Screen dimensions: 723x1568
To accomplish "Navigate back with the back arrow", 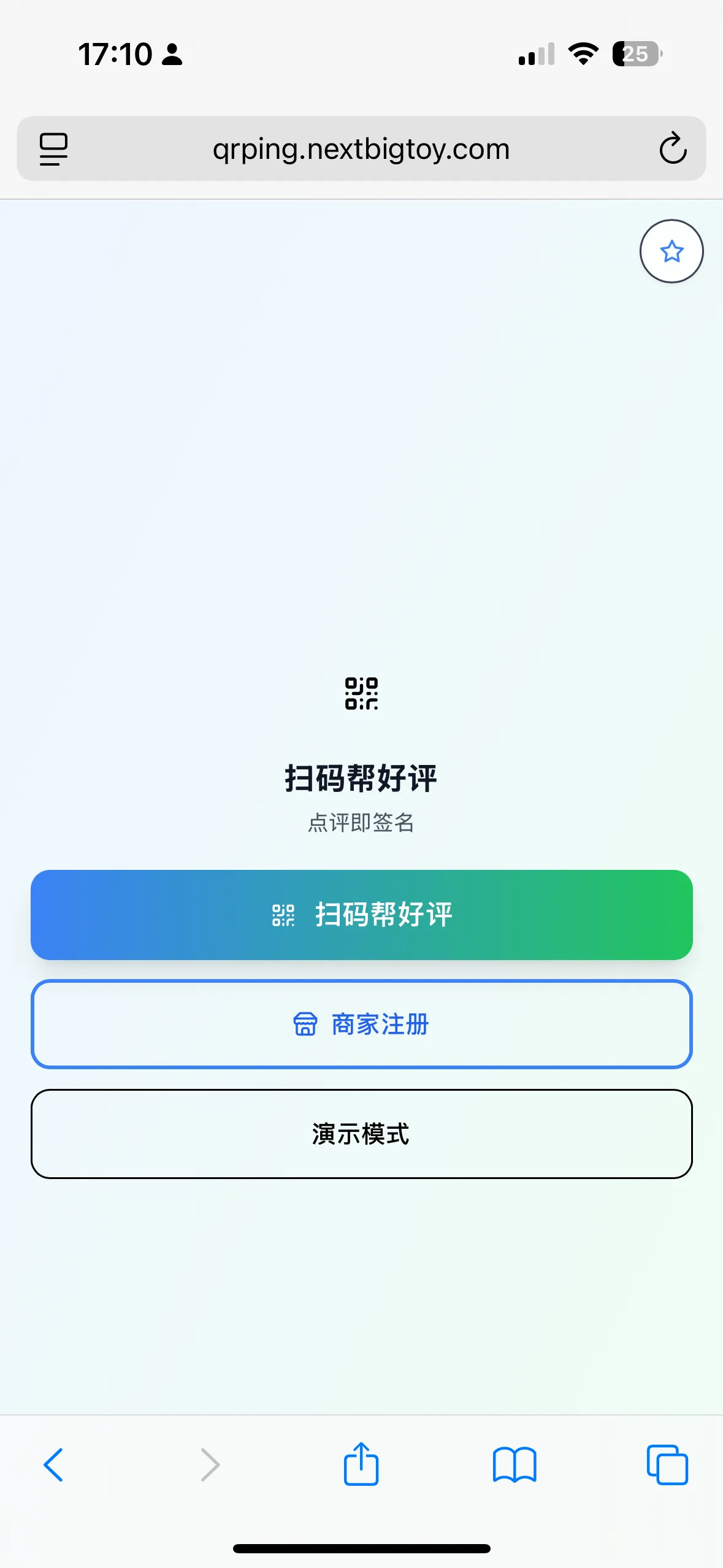I will (53, 1465).
